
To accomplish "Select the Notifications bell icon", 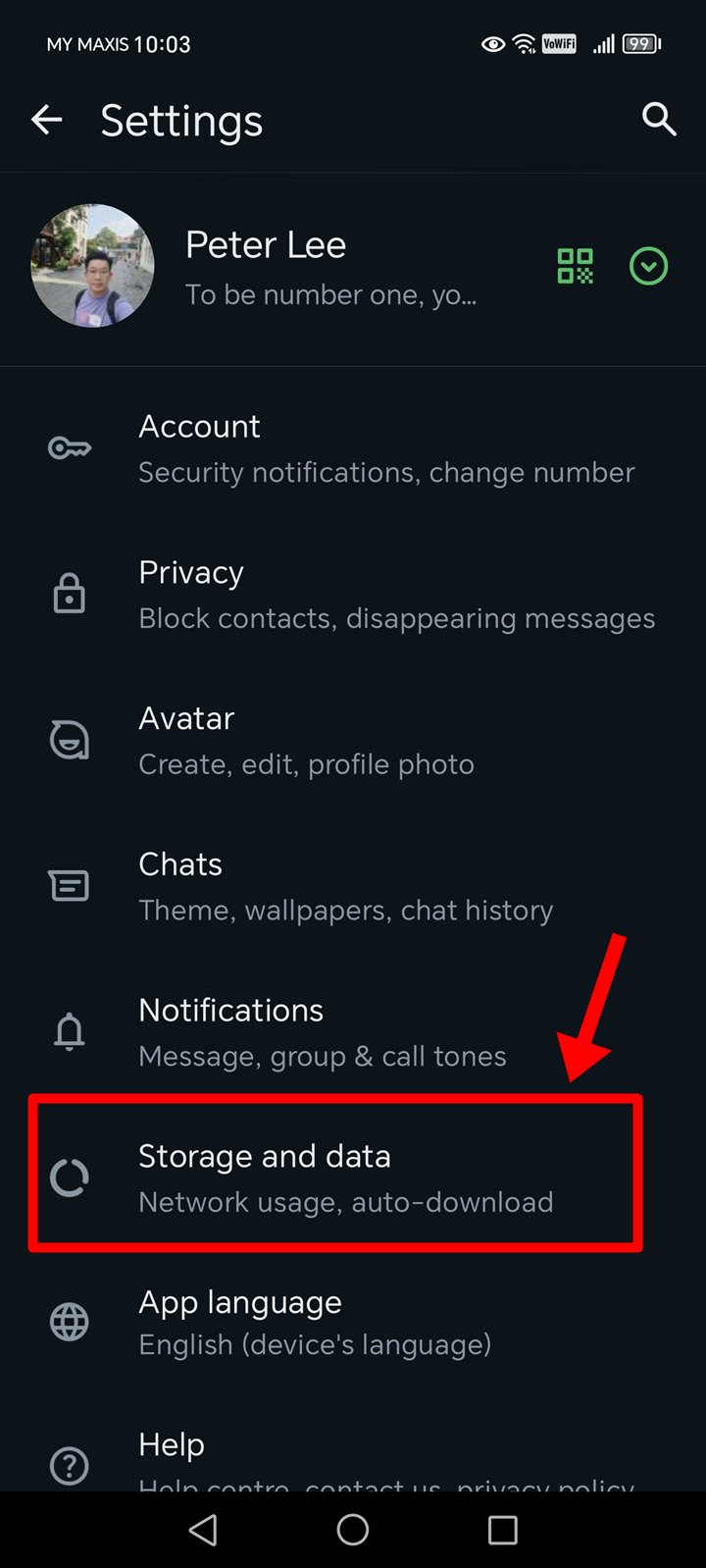I will 69,1031.
